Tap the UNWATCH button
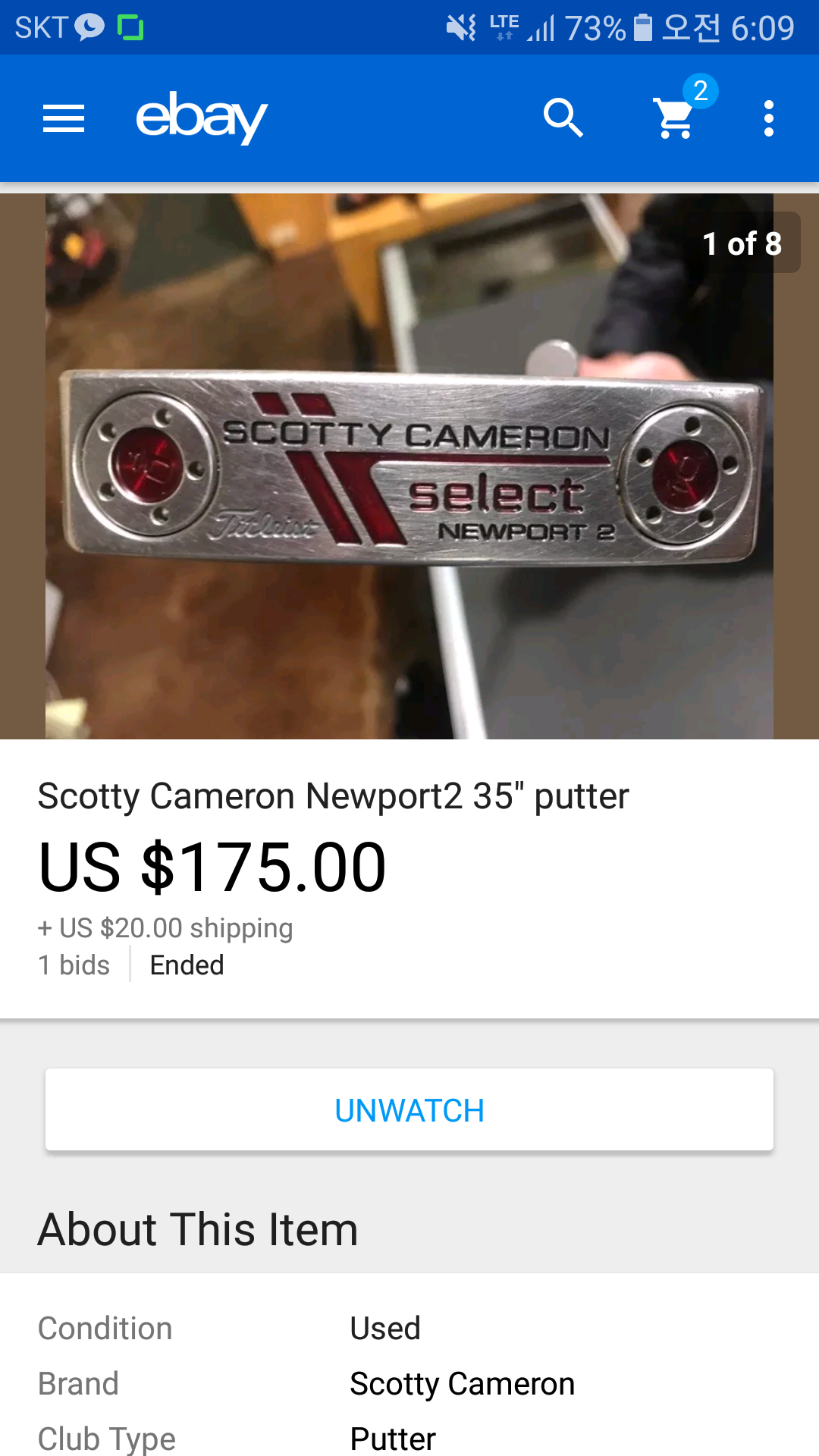819x1456 pixels. coord(409,1110)
